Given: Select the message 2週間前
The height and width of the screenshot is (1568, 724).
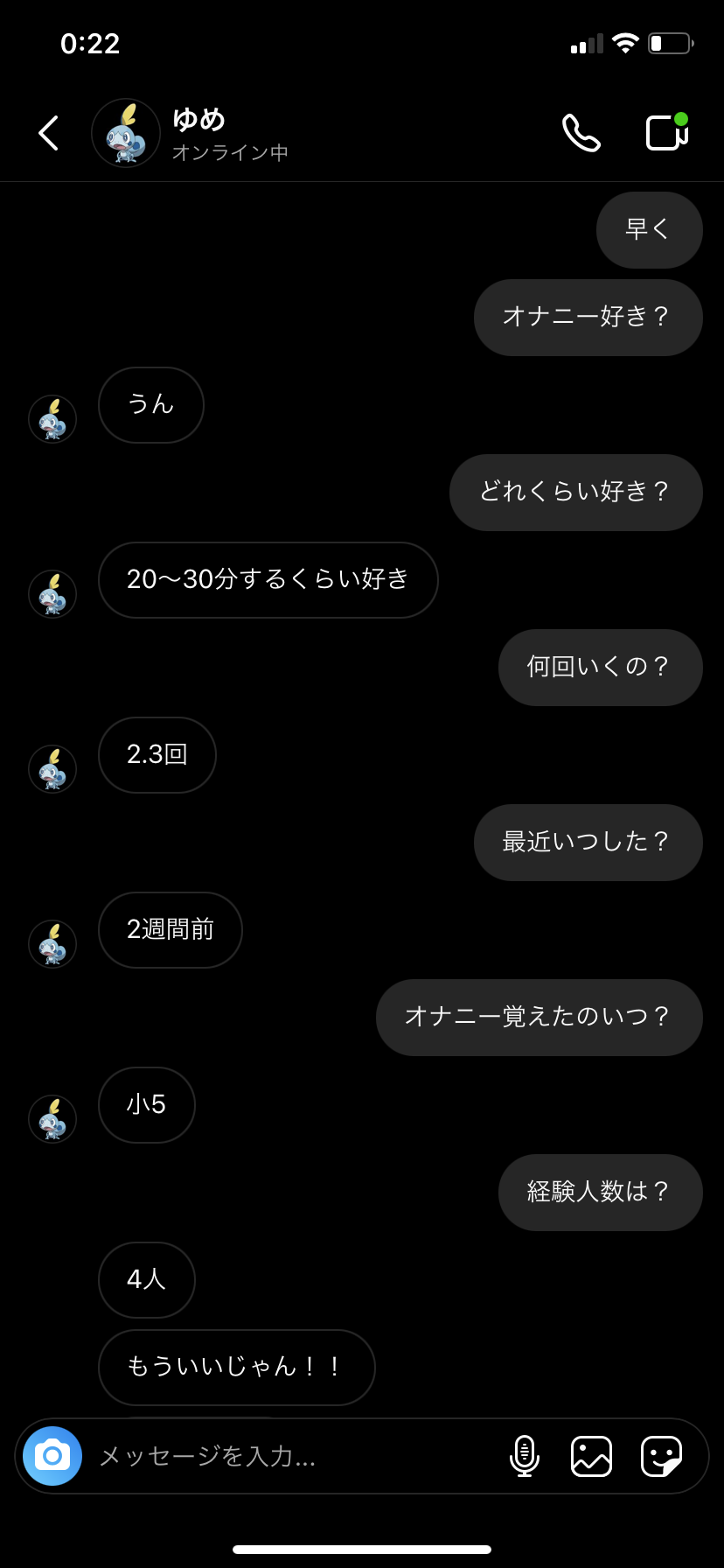Looking at the screenshot, I should pyautogui.click(x=170, y=930).
